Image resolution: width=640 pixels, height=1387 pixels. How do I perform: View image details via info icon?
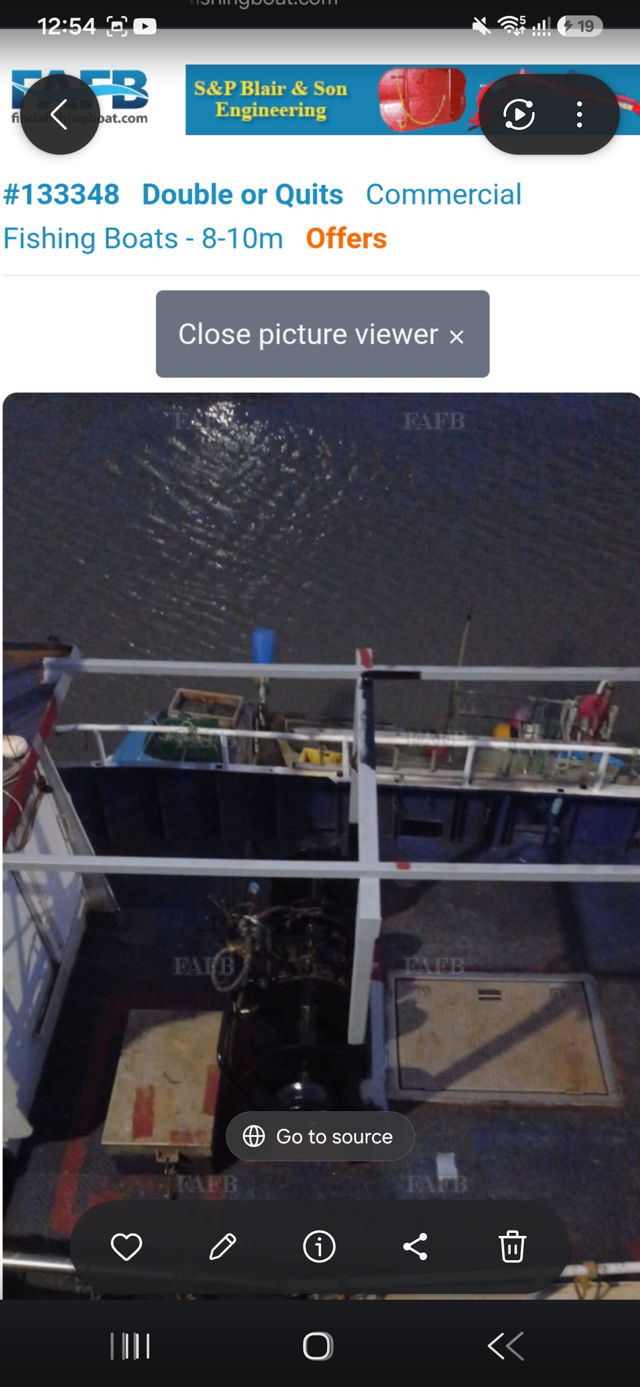pyautogui.click(x=319, y=1247)
